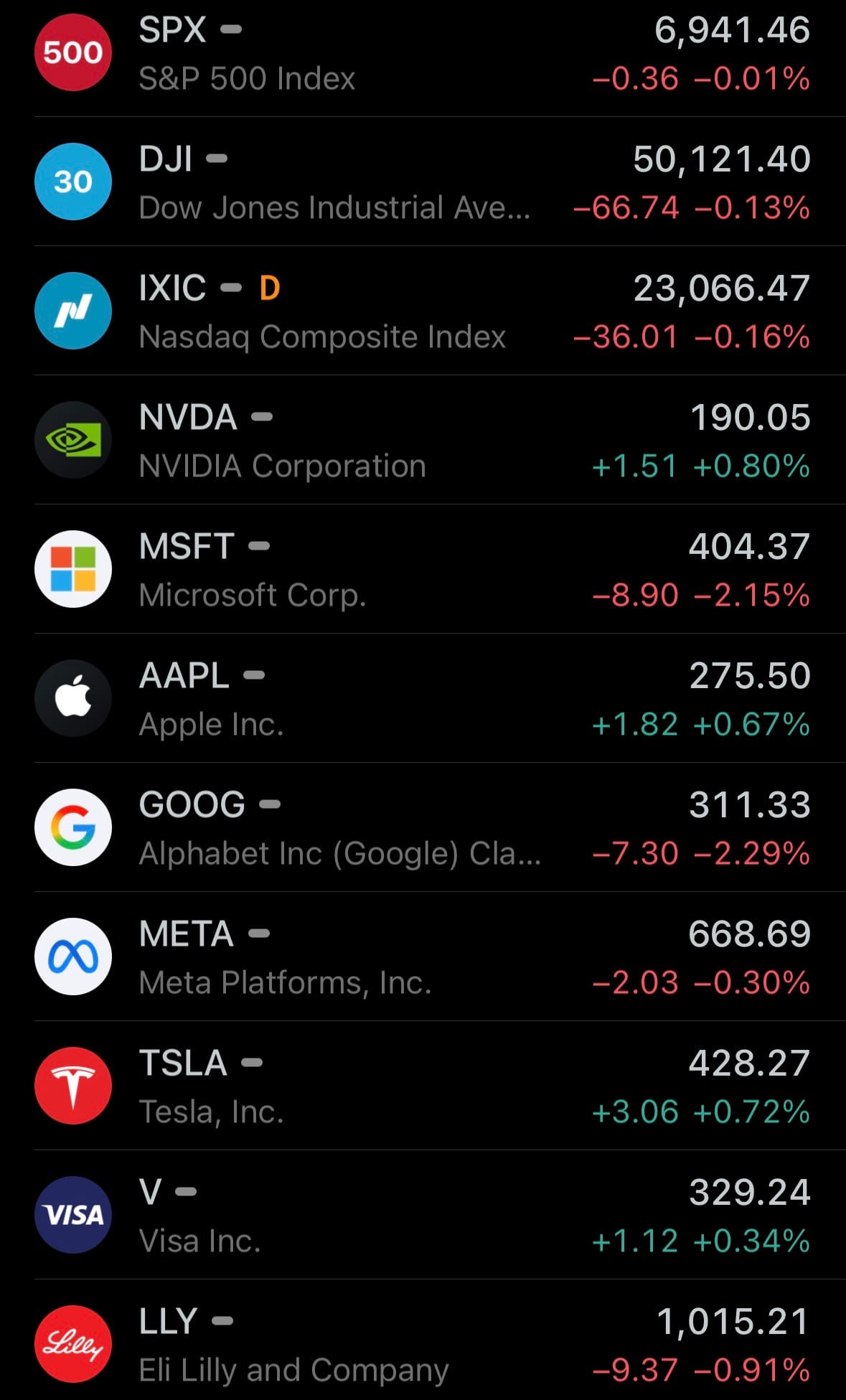Image resolution: width=846 pixels, height=1400 pixels.
Task: View GOOG Alphabet Inc stock details
Action: (x=423, y=828)
